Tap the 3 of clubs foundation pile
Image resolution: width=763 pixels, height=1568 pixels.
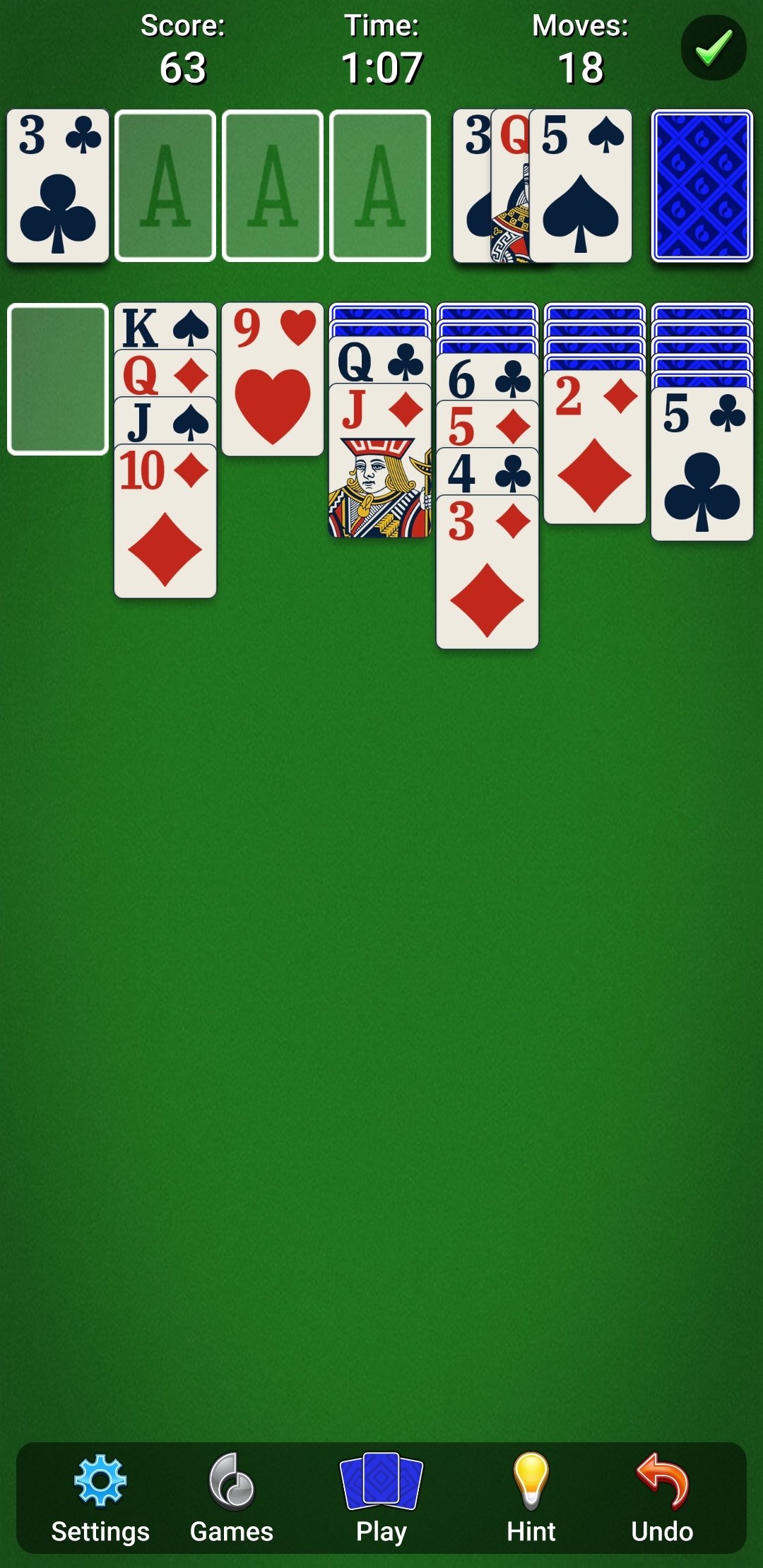pos(58,186)
